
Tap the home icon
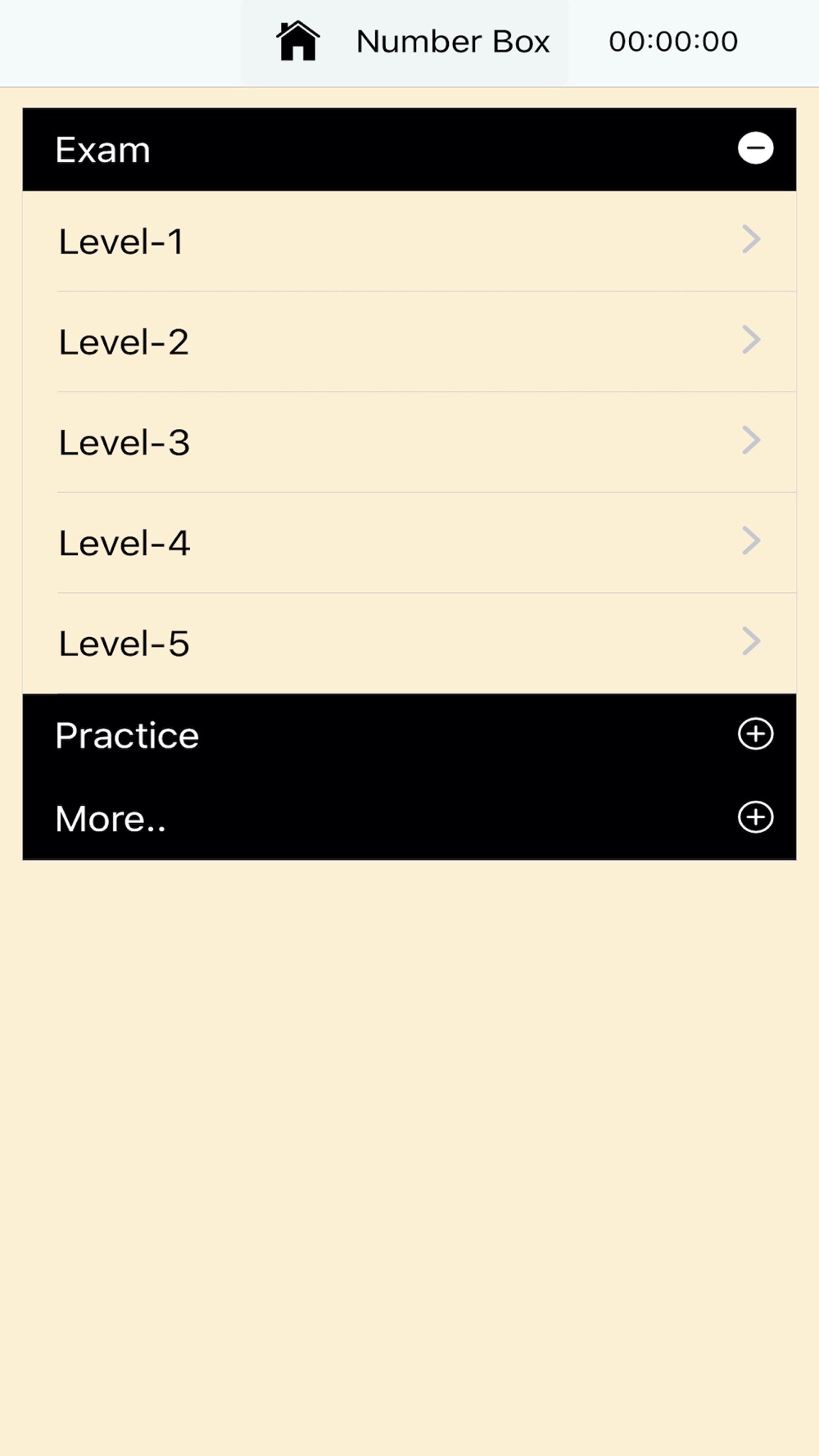tap(297, 41)
